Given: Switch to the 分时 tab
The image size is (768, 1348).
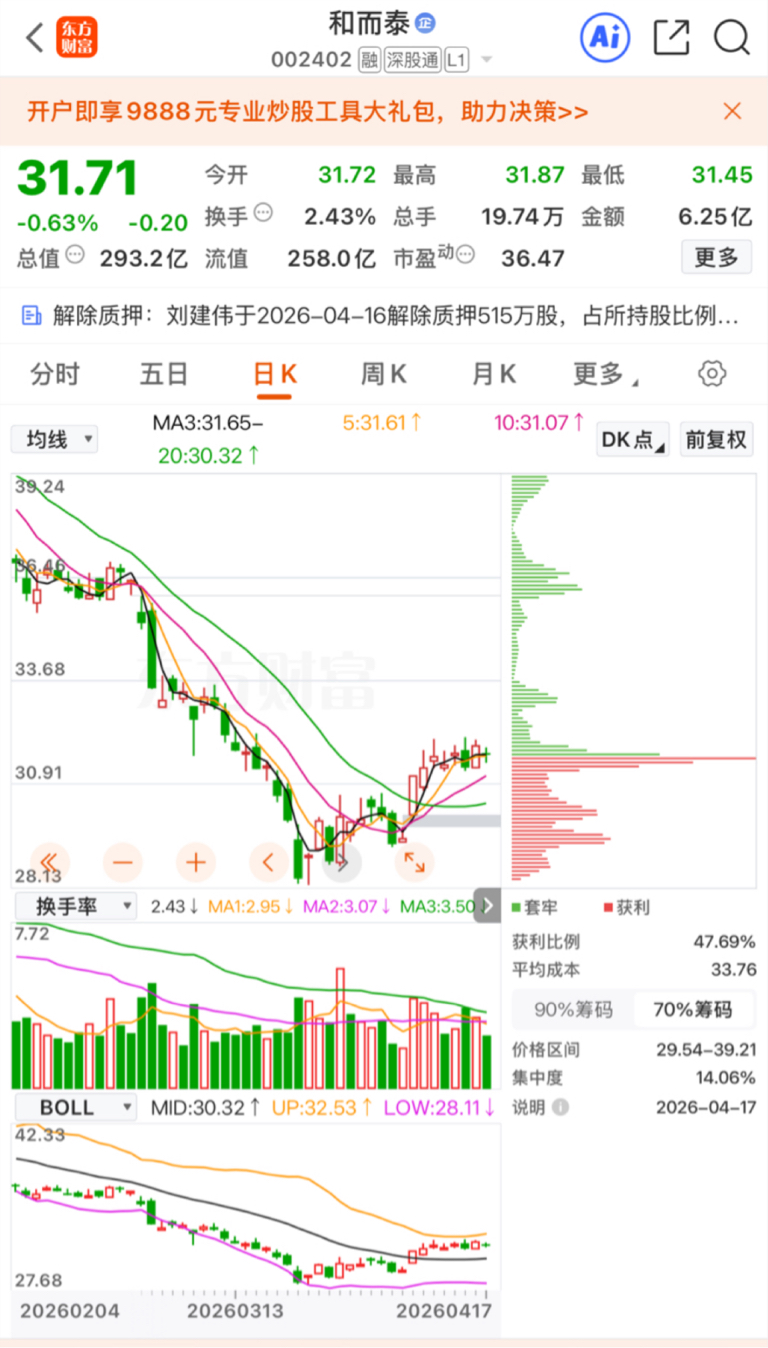Looking at the screenshot, I should (55, 375).
